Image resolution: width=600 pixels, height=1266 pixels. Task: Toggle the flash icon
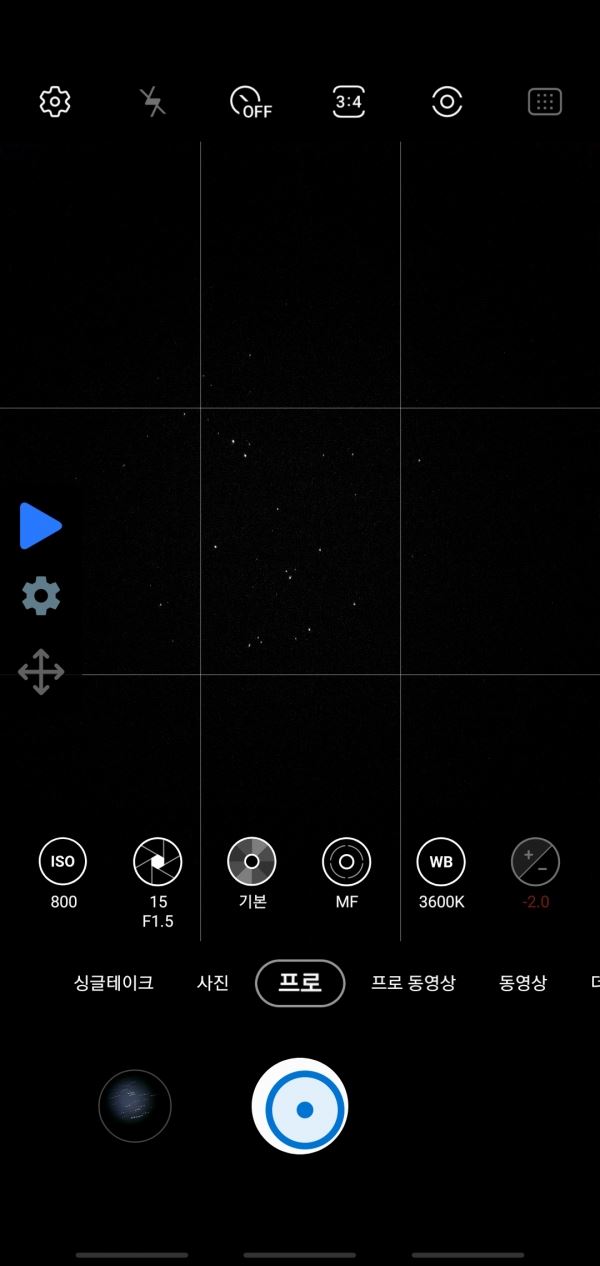tap(152, 102)
